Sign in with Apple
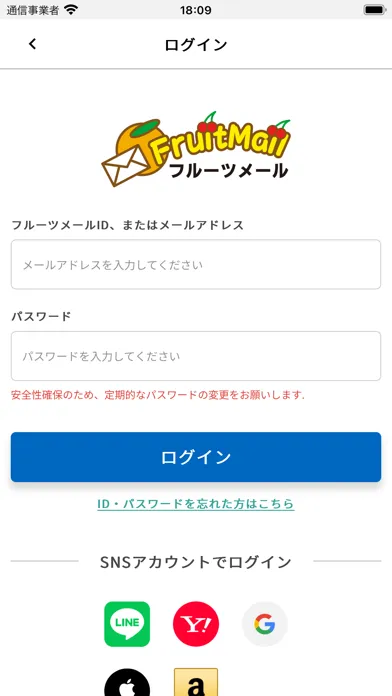The height and width of the screenshot is (696, 392). [x=127, y=682]
